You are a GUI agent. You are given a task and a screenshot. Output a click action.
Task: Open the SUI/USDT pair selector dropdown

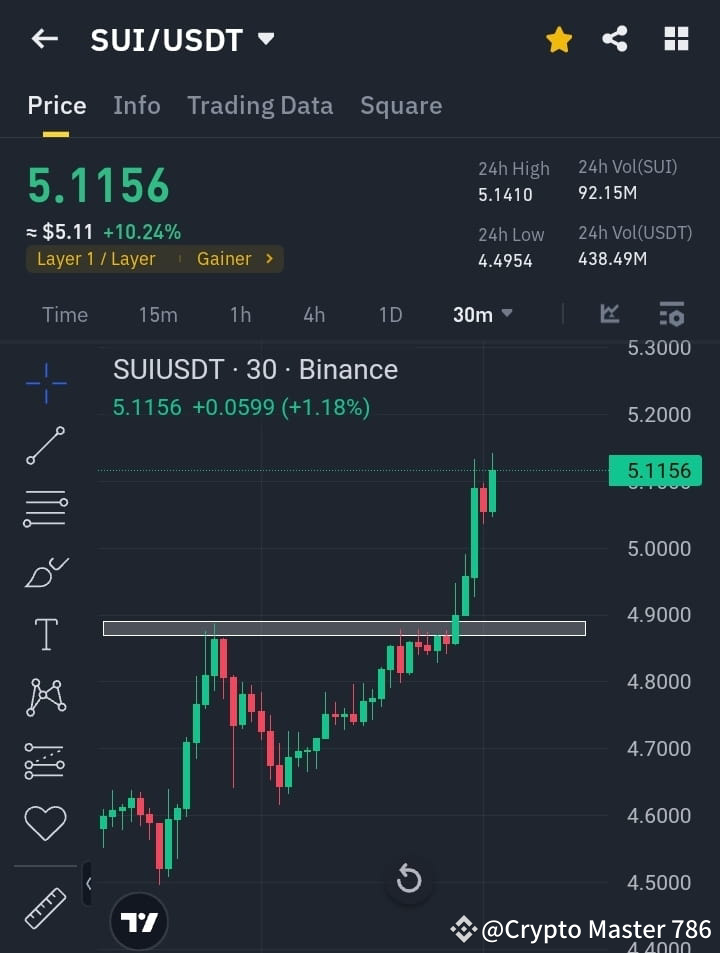click(266, 39)
